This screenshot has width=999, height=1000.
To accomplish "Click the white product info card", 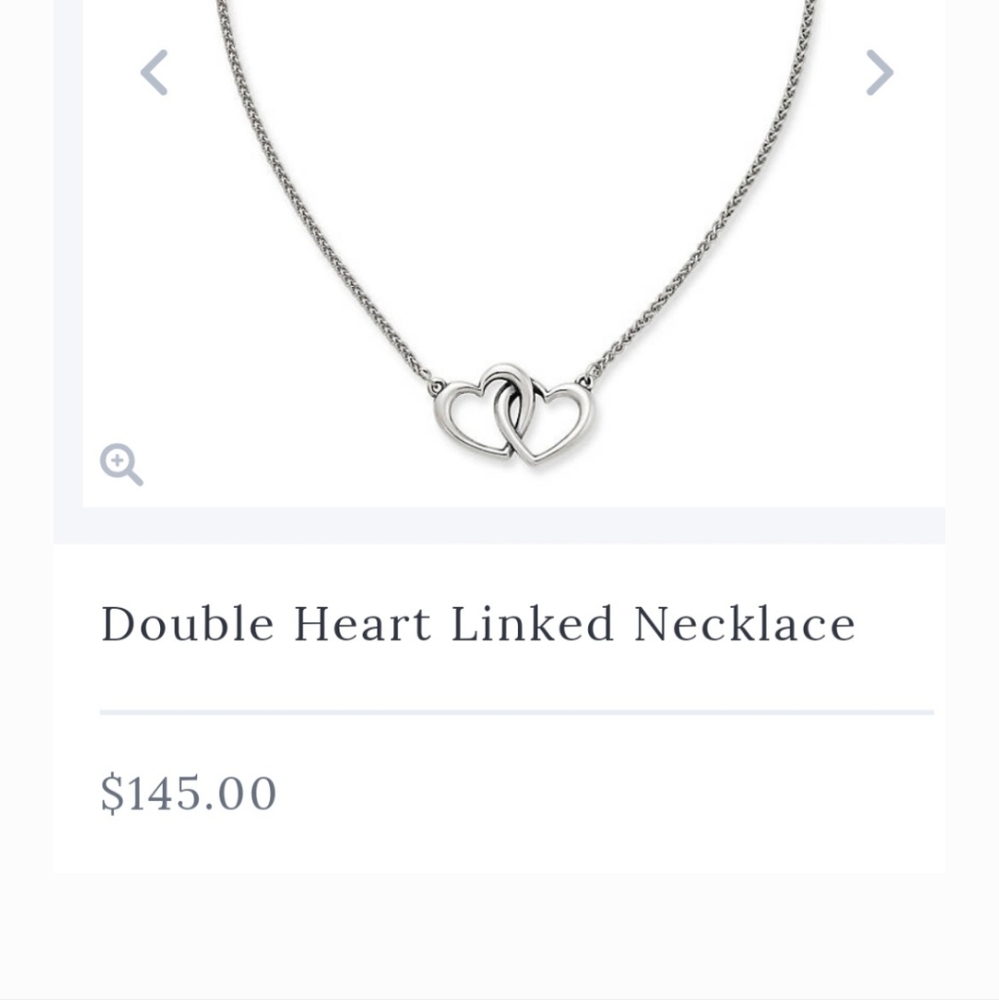I will click(500, 710).
